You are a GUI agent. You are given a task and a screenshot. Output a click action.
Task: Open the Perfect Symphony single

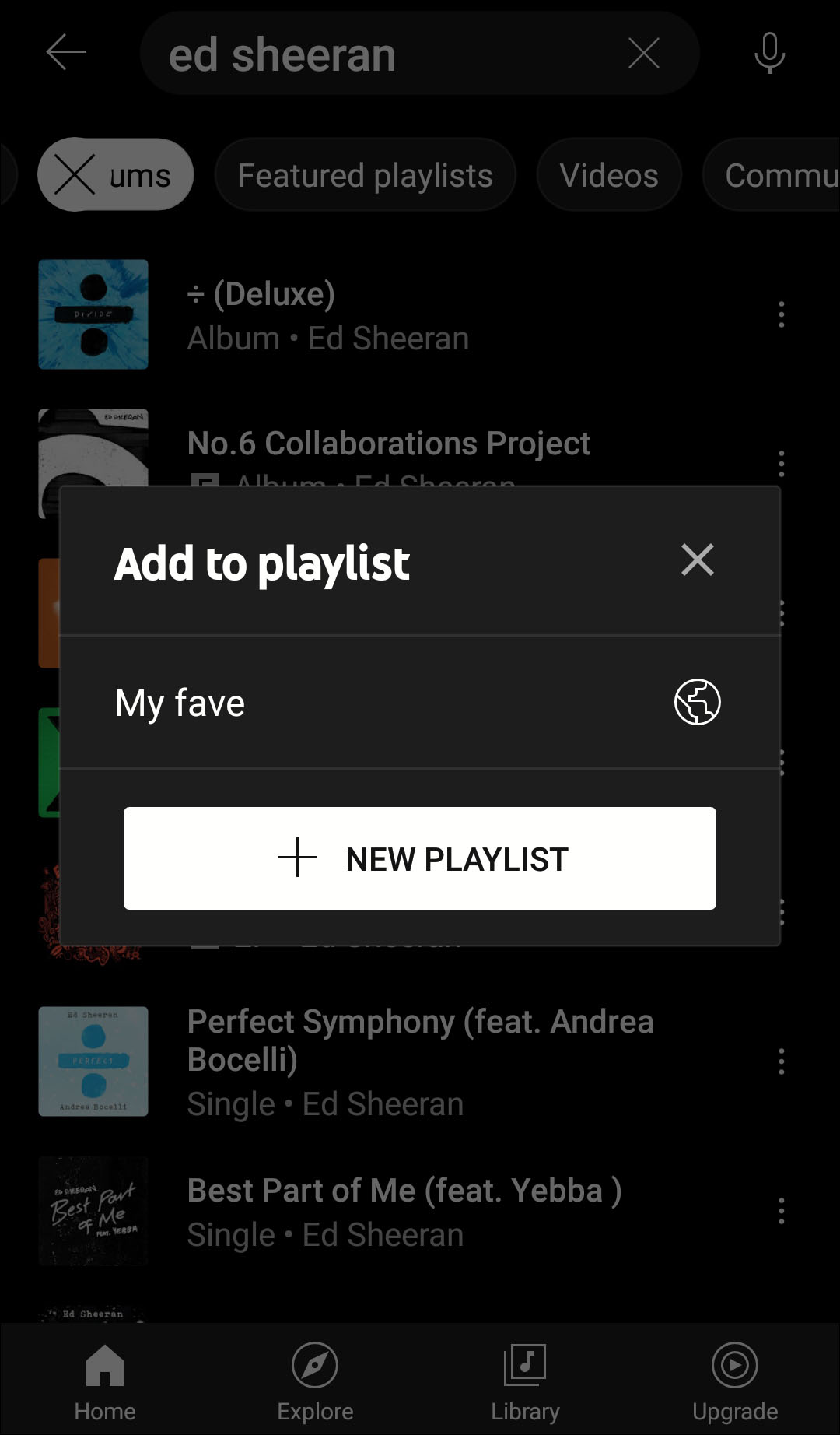pyautogui.click(x=420, y=1061)
